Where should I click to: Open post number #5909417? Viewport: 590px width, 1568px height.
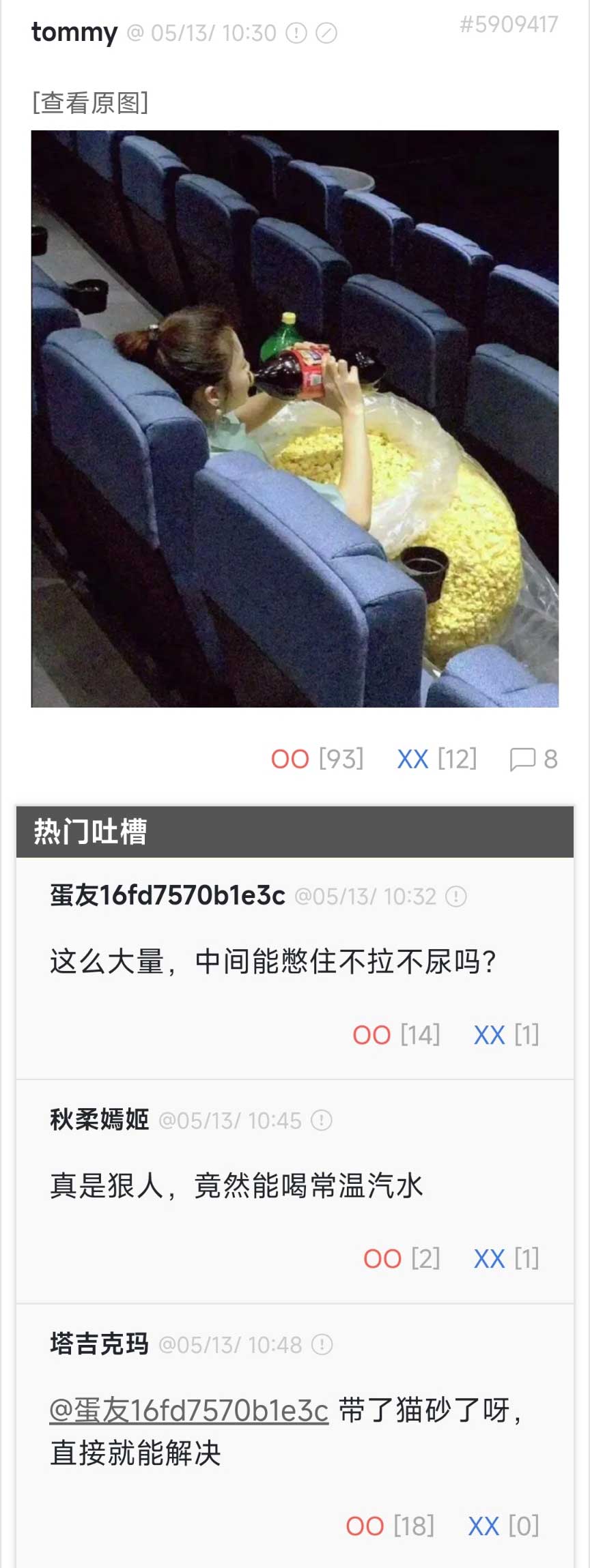point(509,25)
